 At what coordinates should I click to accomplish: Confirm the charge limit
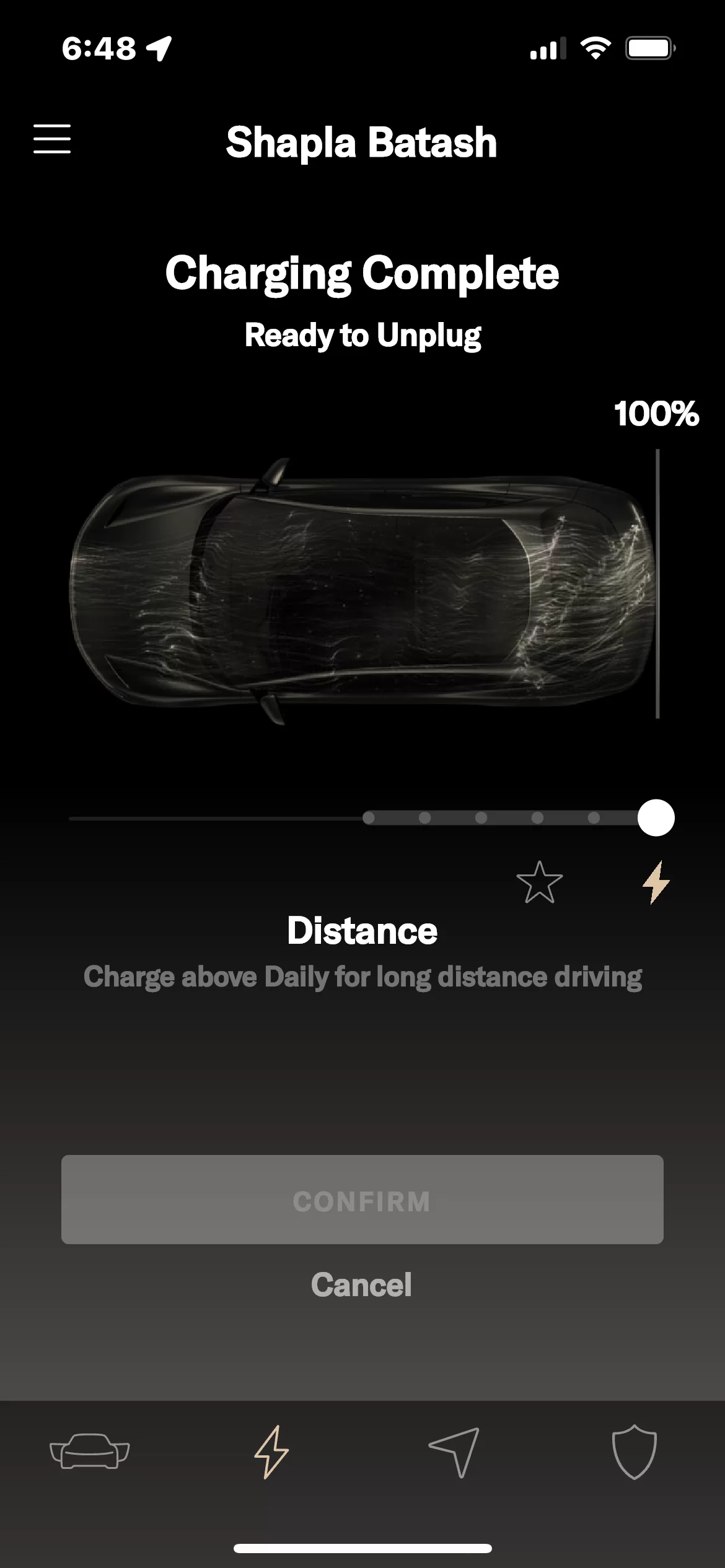[362, 1200]
